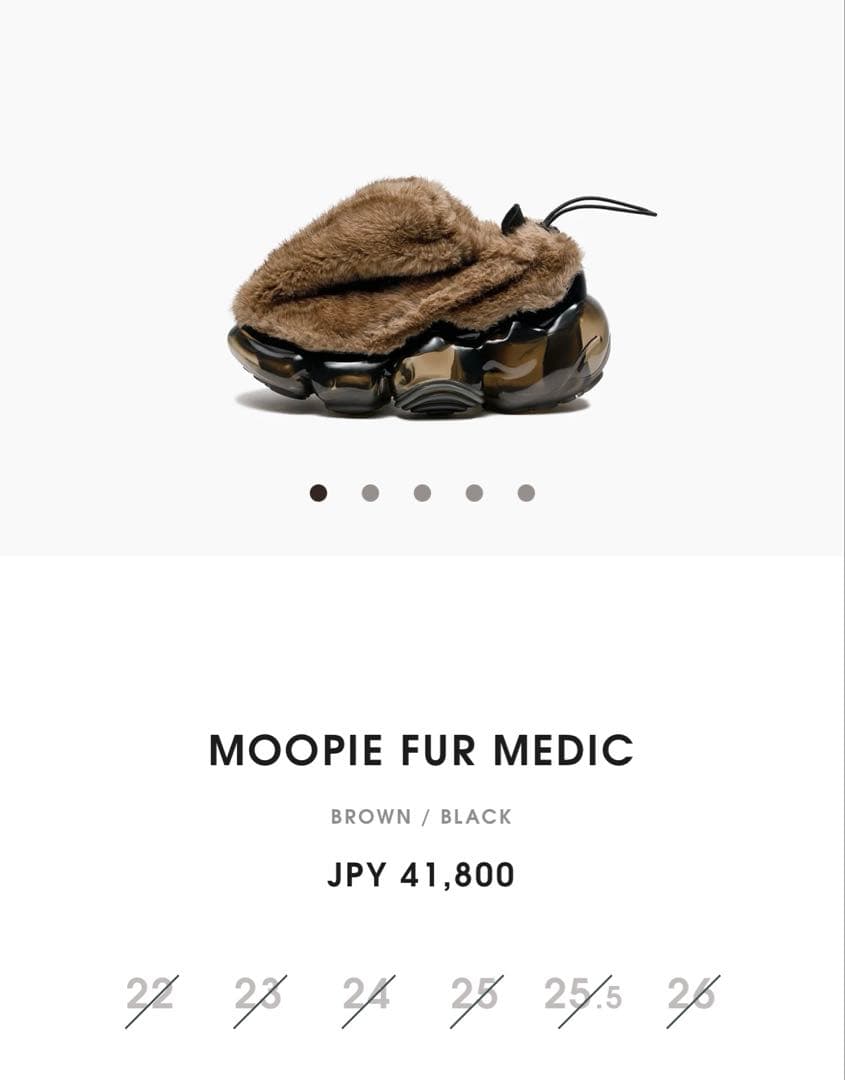Choose the crossed-out size 25
The height and width of the screenshot is (1080, 845).
(476, 995)
